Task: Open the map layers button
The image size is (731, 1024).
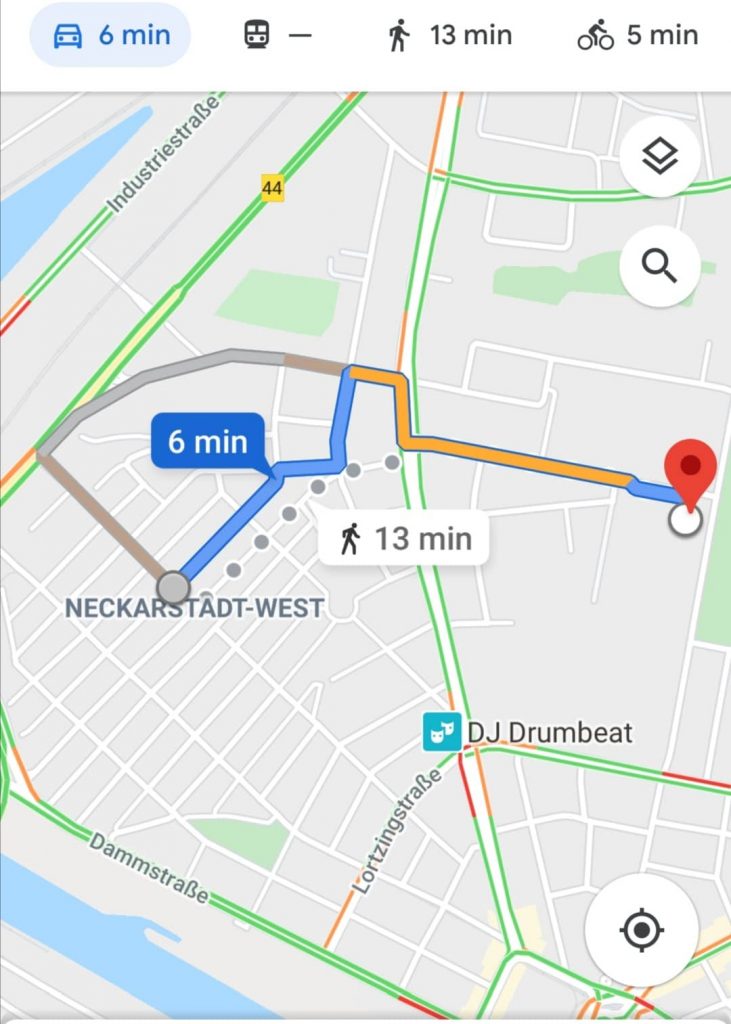Action: (x=659, y=157)
